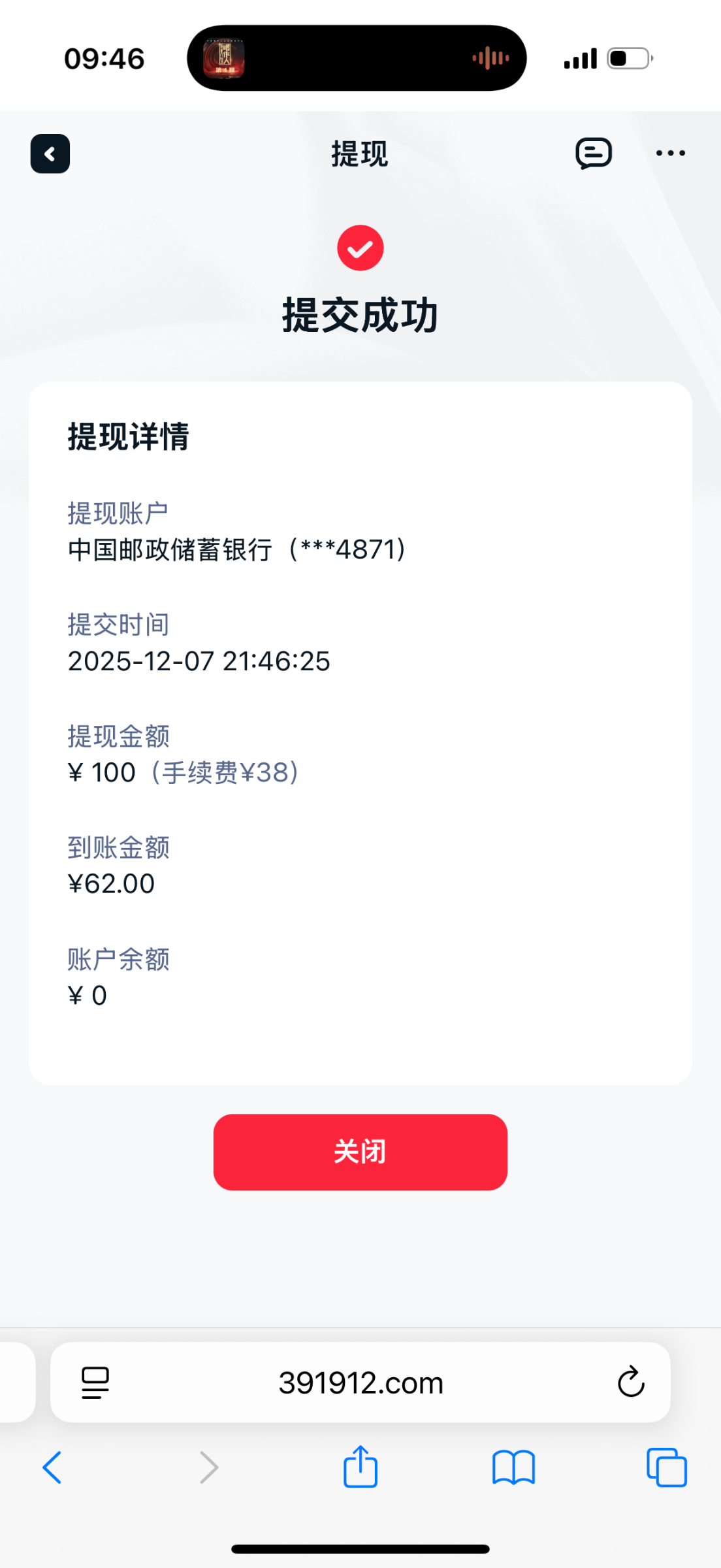721x1568 pixels.
Task: Open the Safari tab switcher icon
Action: [x=666, y=1467]
